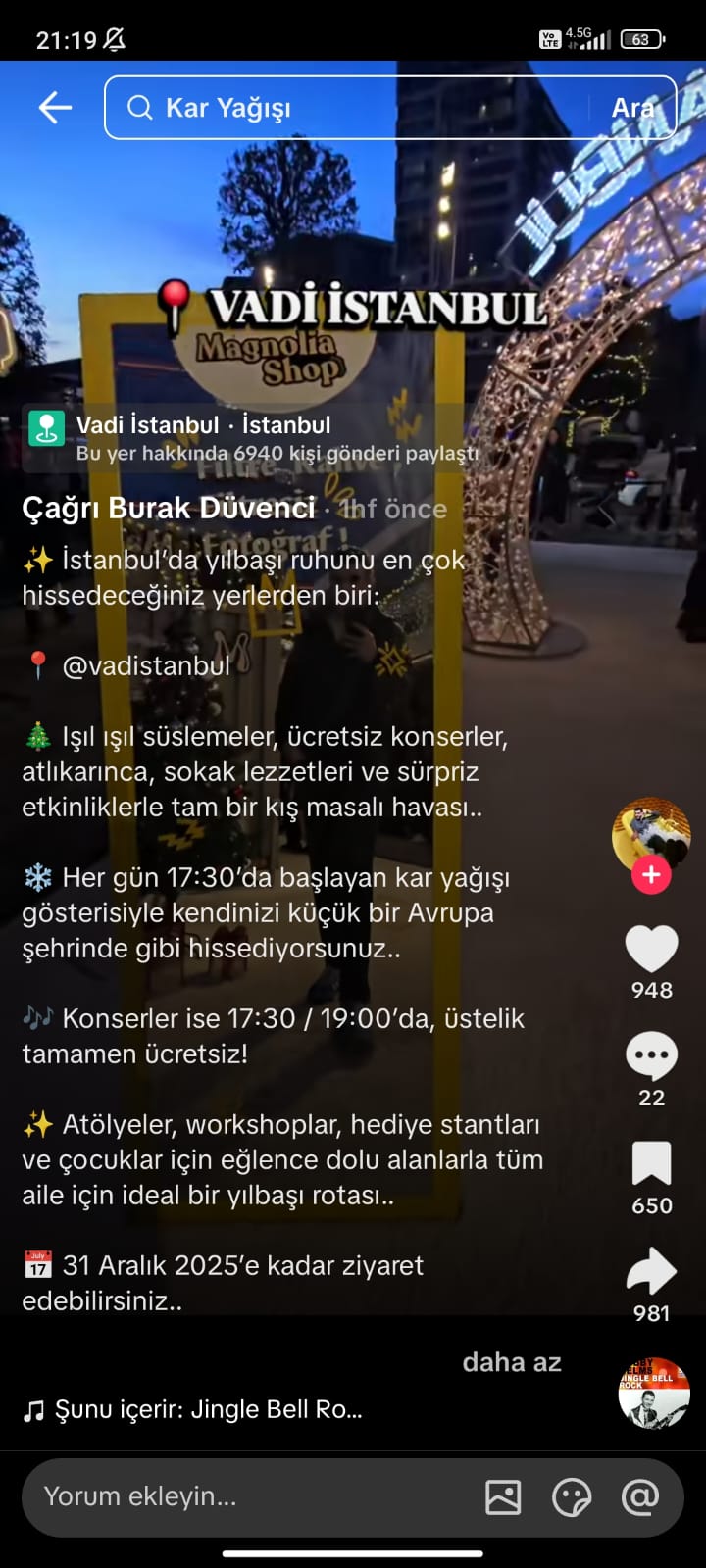Type in the Yorum ekleyin field
Image resolution: width=706 pixels, height=1568 pixels.
coord(245,1496)
